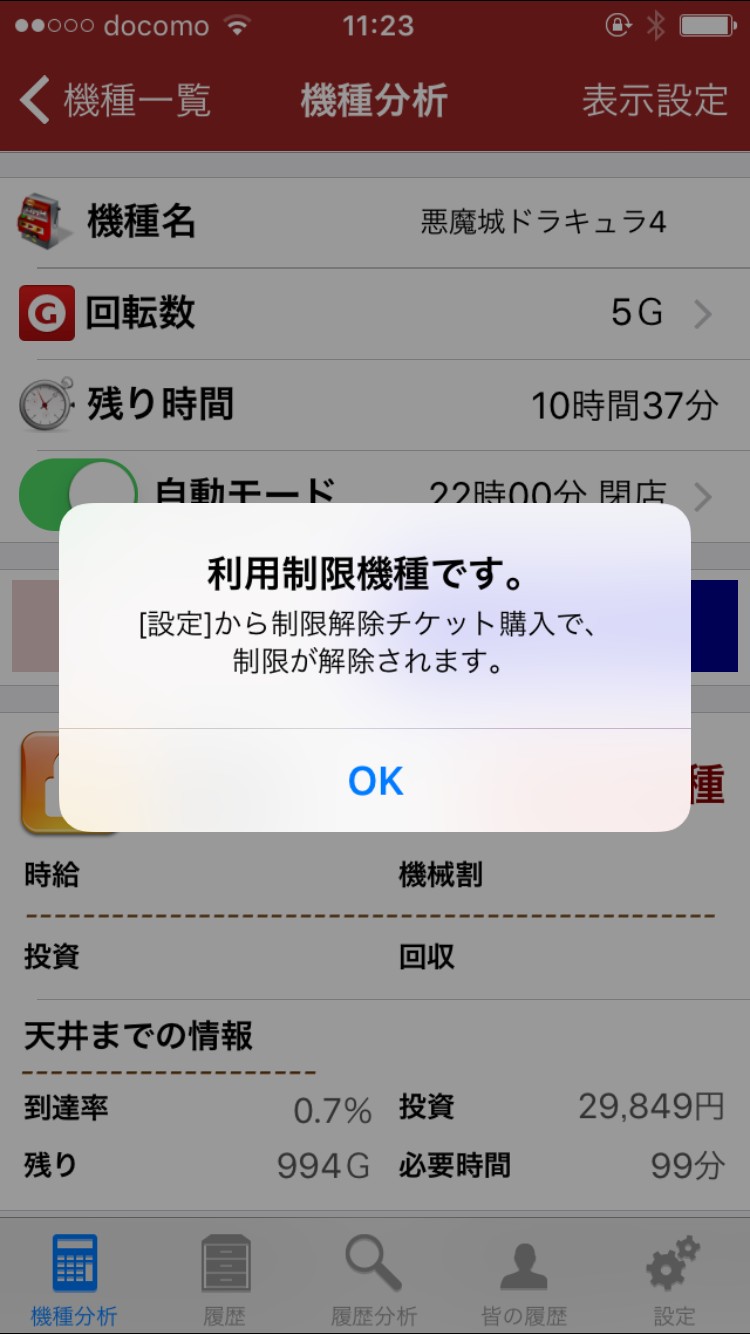Switch to the 履歴 tab

(x=224, y=1278)
